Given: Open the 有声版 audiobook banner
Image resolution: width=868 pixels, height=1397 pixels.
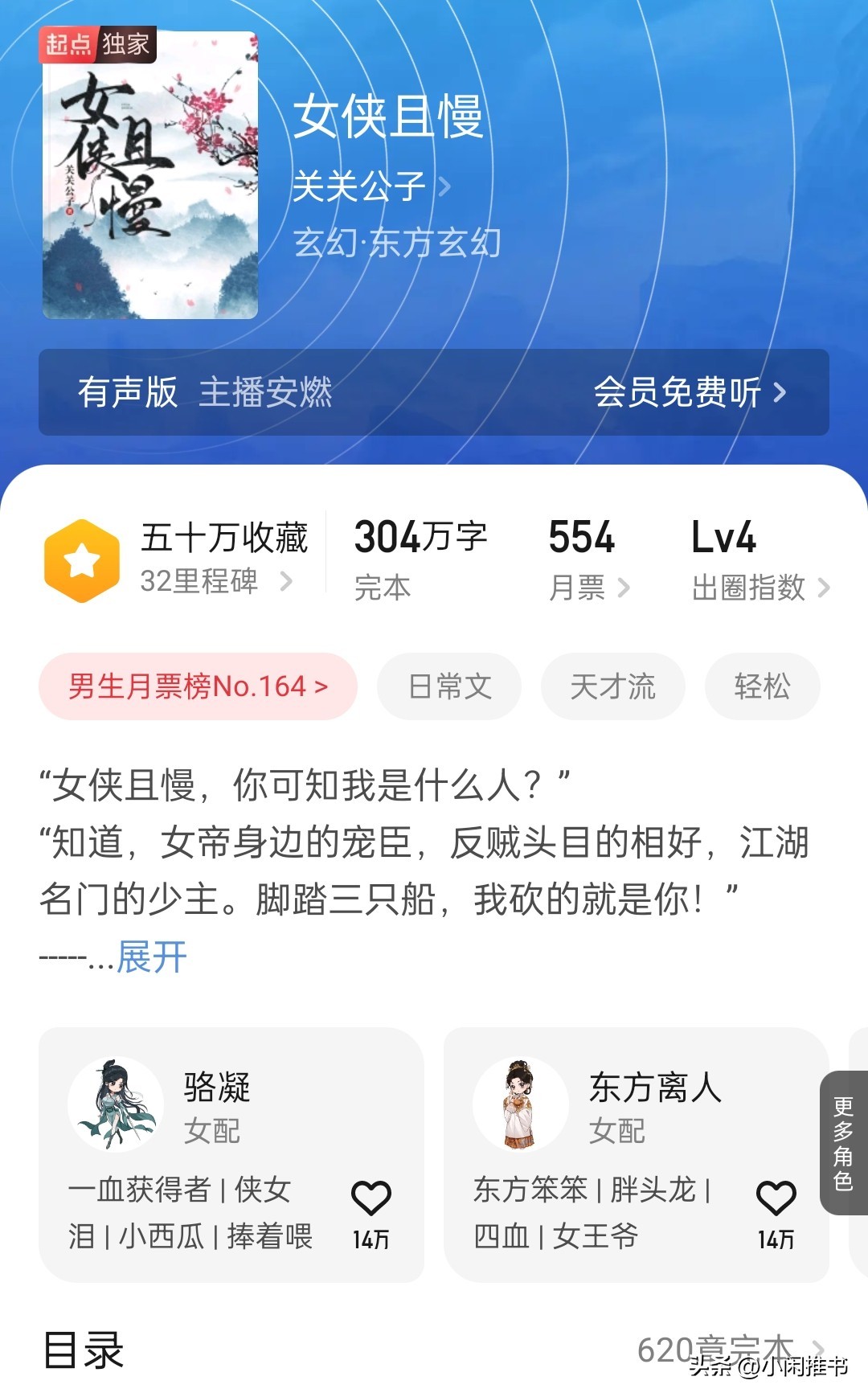Looking at the screenshot, I should [434, 392].
